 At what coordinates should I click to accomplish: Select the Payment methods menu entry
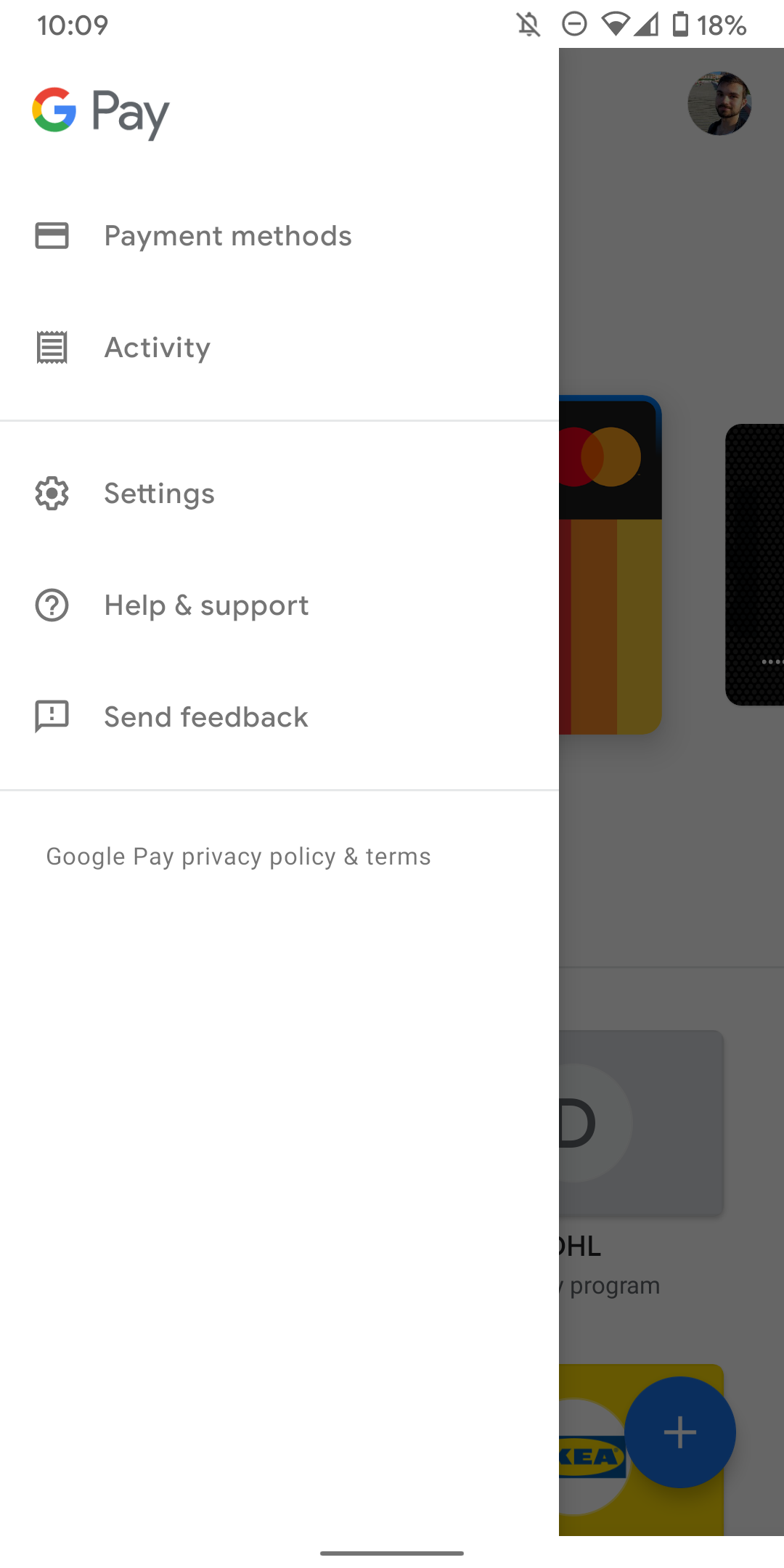point(227,235)
